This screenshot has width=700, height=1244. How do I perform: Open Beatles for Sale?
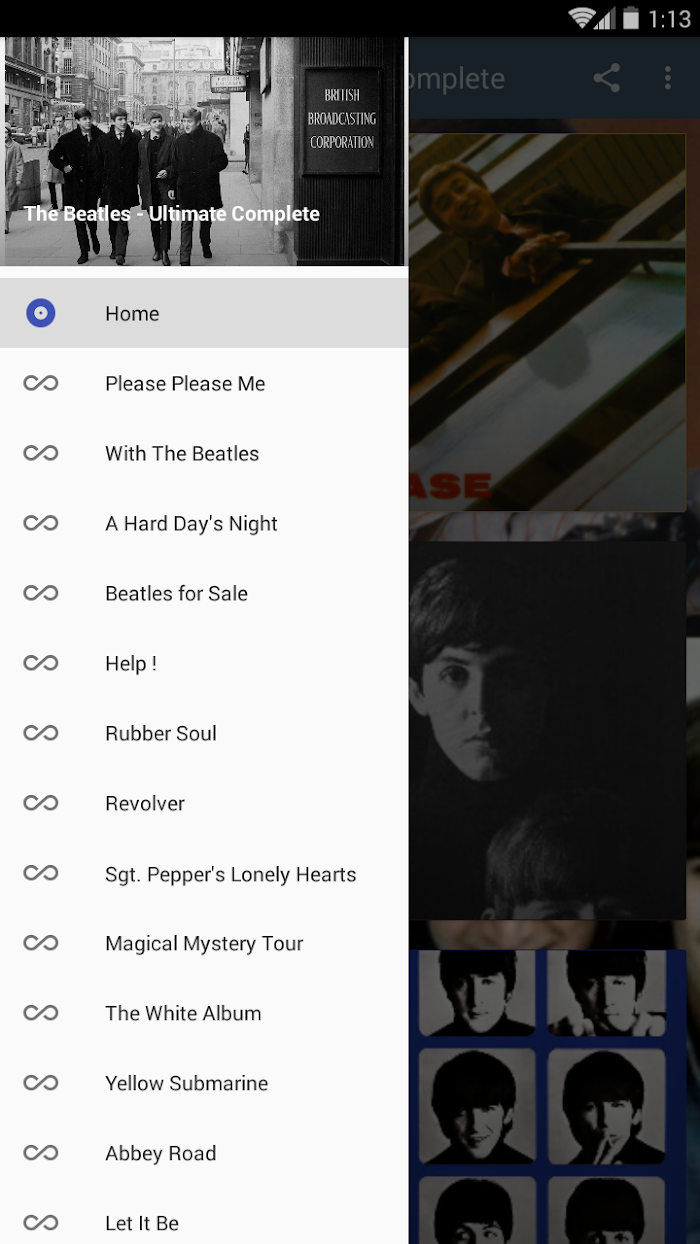click(204, 593)
